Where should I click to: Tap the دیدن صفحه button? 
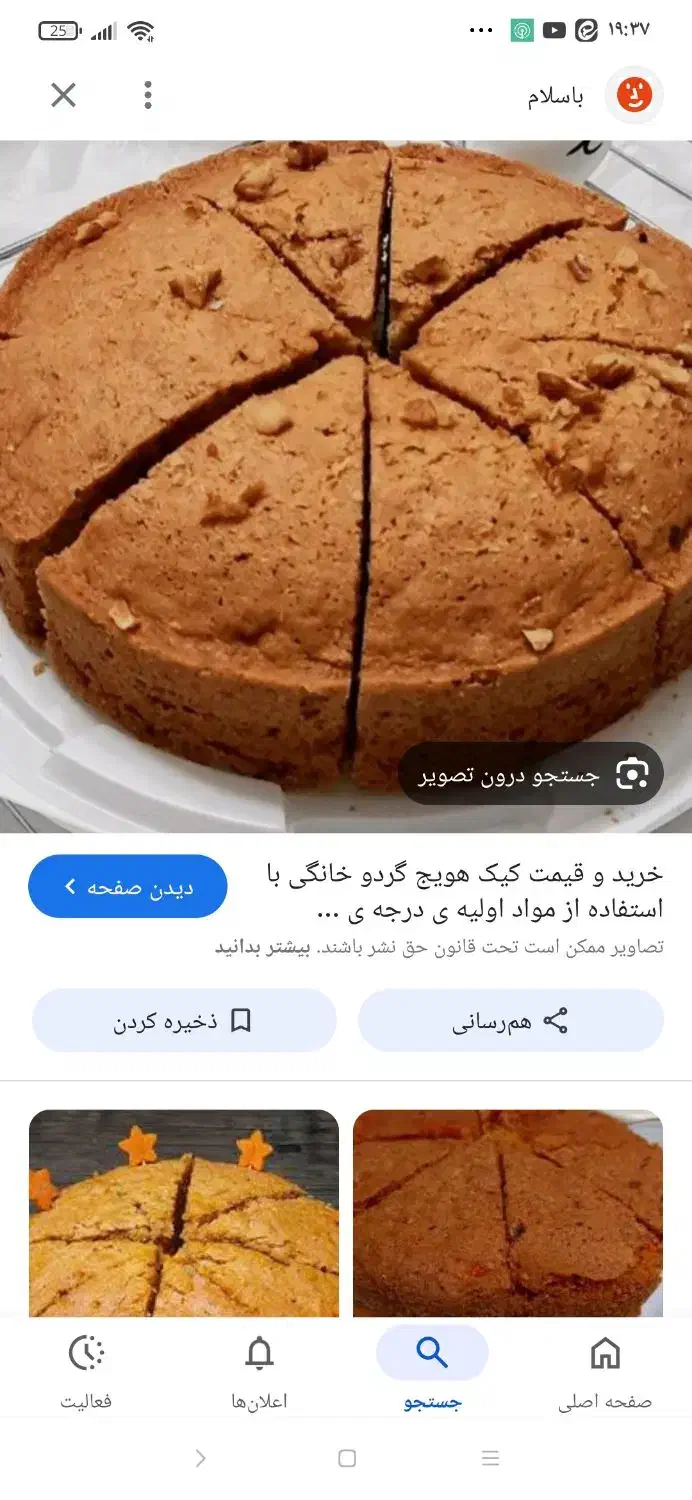(128, 887)
